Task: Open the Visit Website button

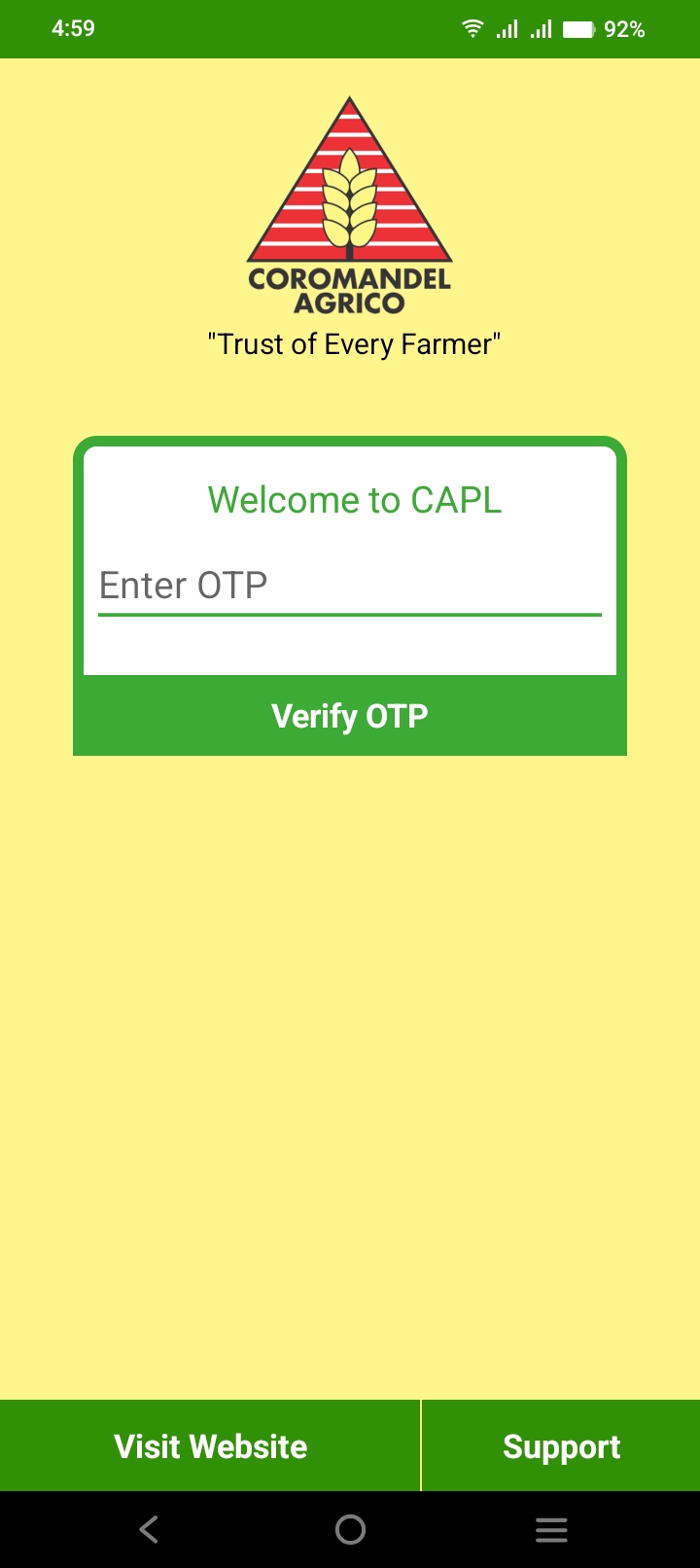Action: click(210, 1446)
